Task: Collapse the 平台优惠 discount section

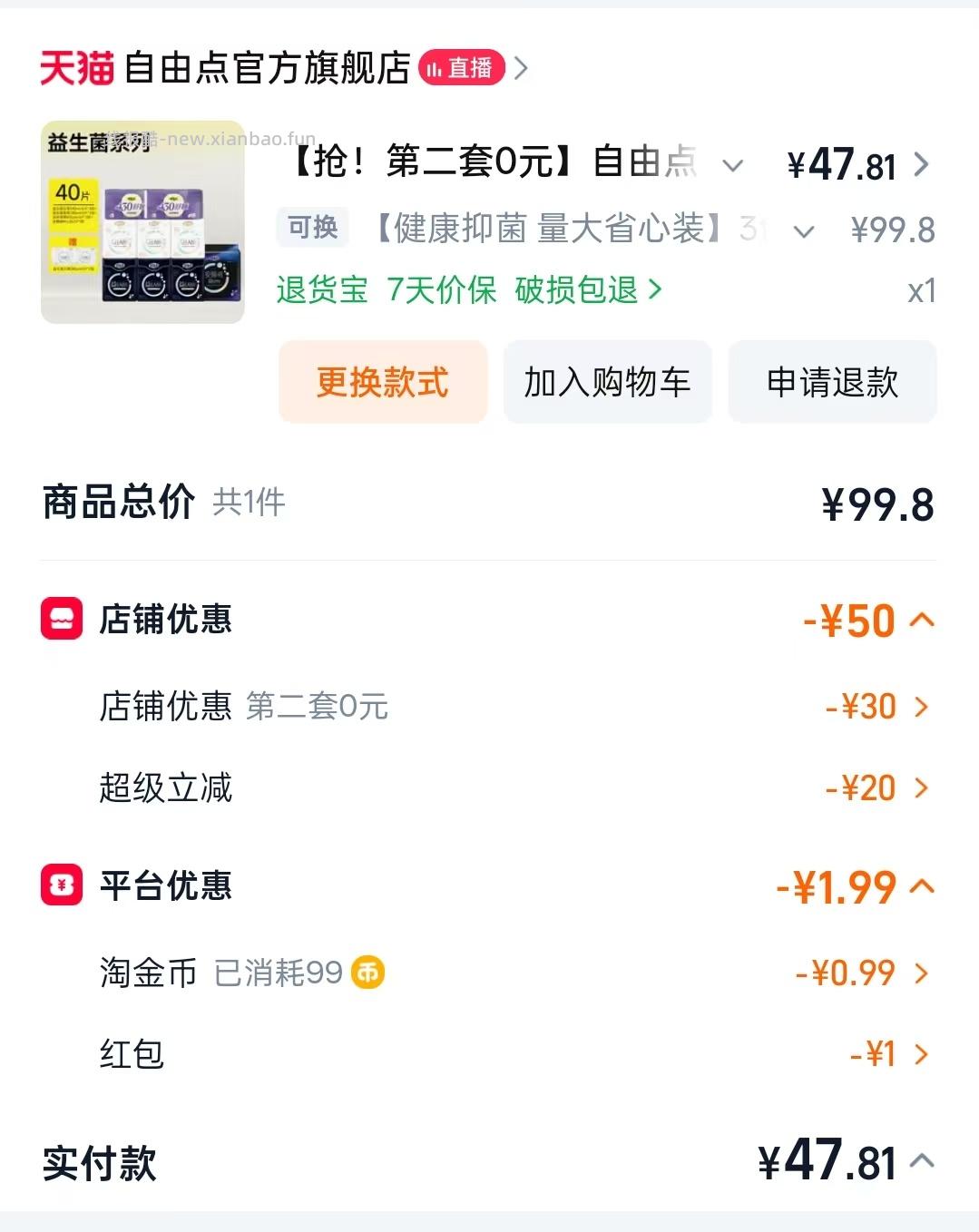Action: click(924, 886)
